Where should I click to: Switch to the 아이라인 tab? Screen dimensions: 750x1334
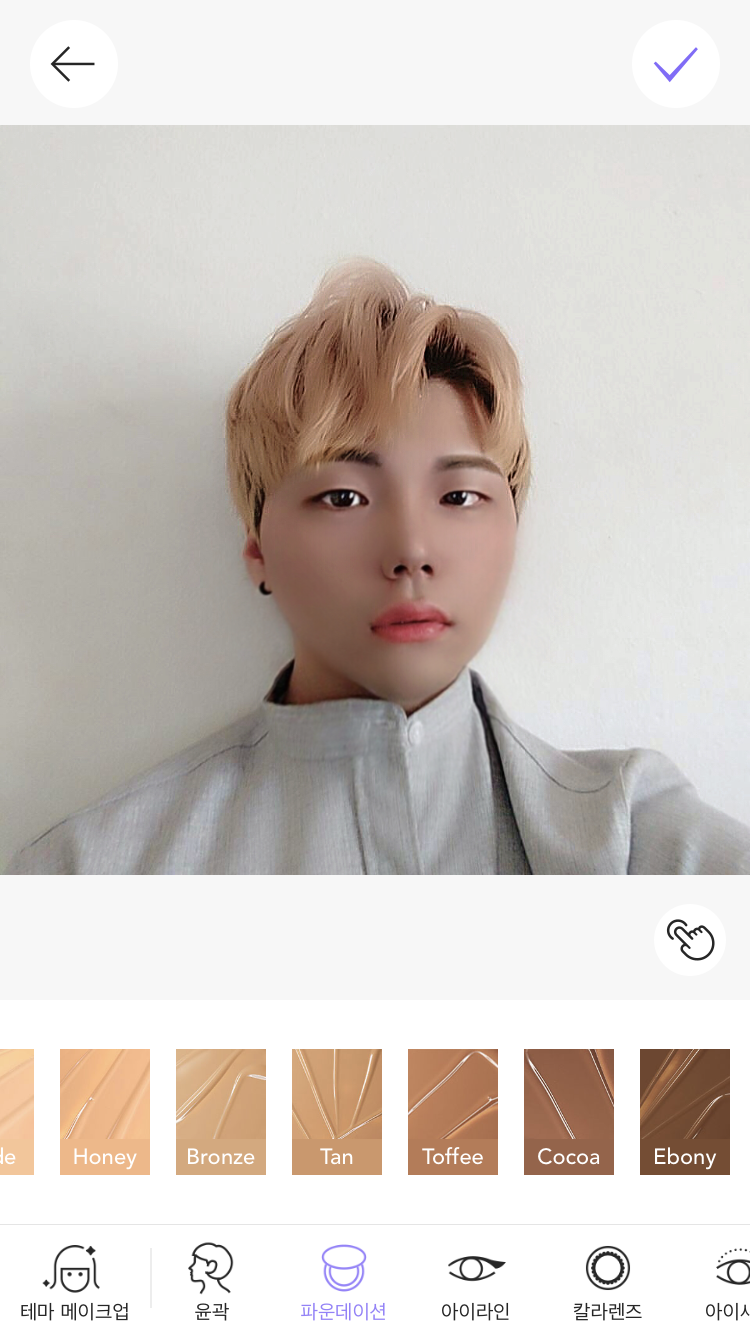coord(476,1283)
